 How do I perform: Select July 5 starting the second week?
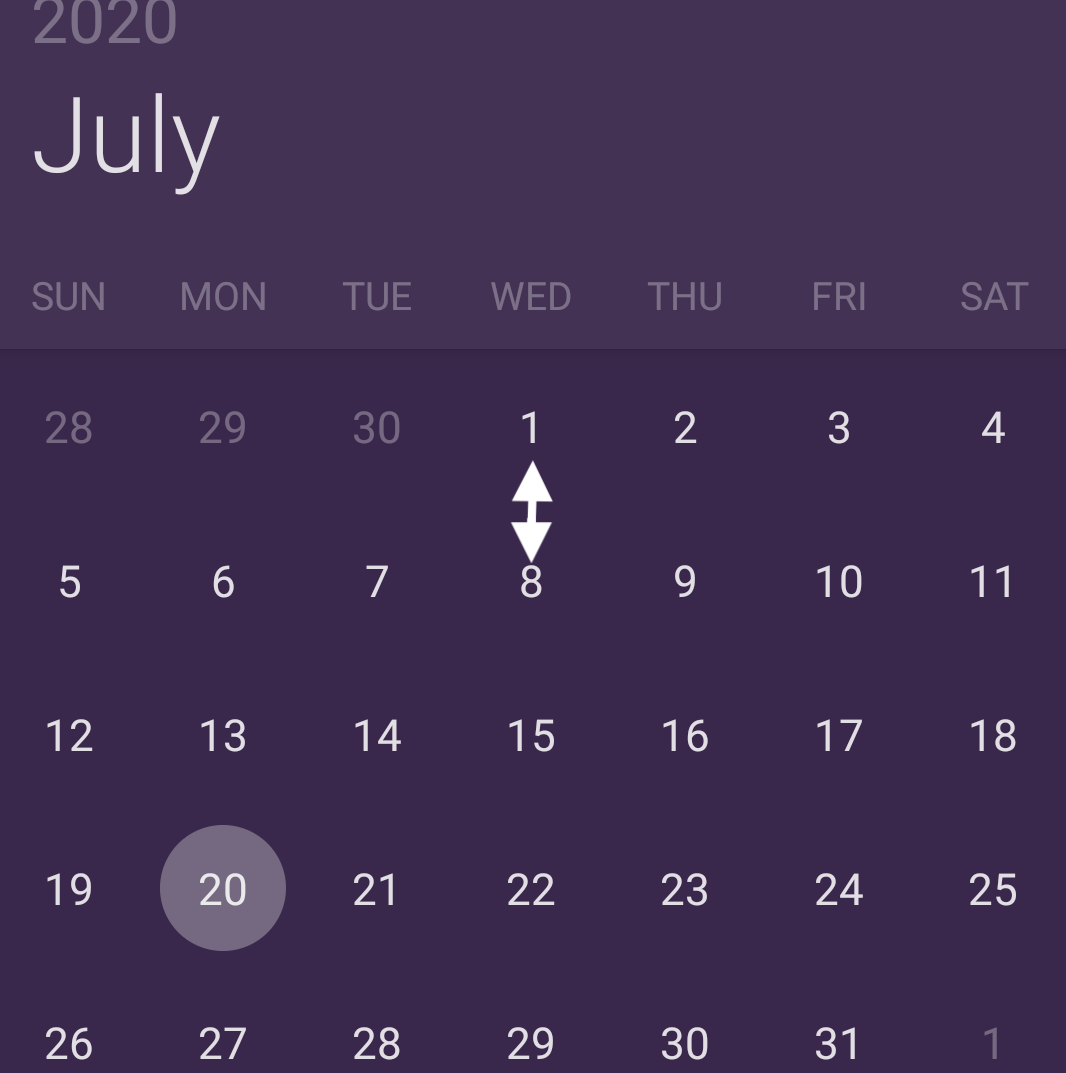click(68, 582)
